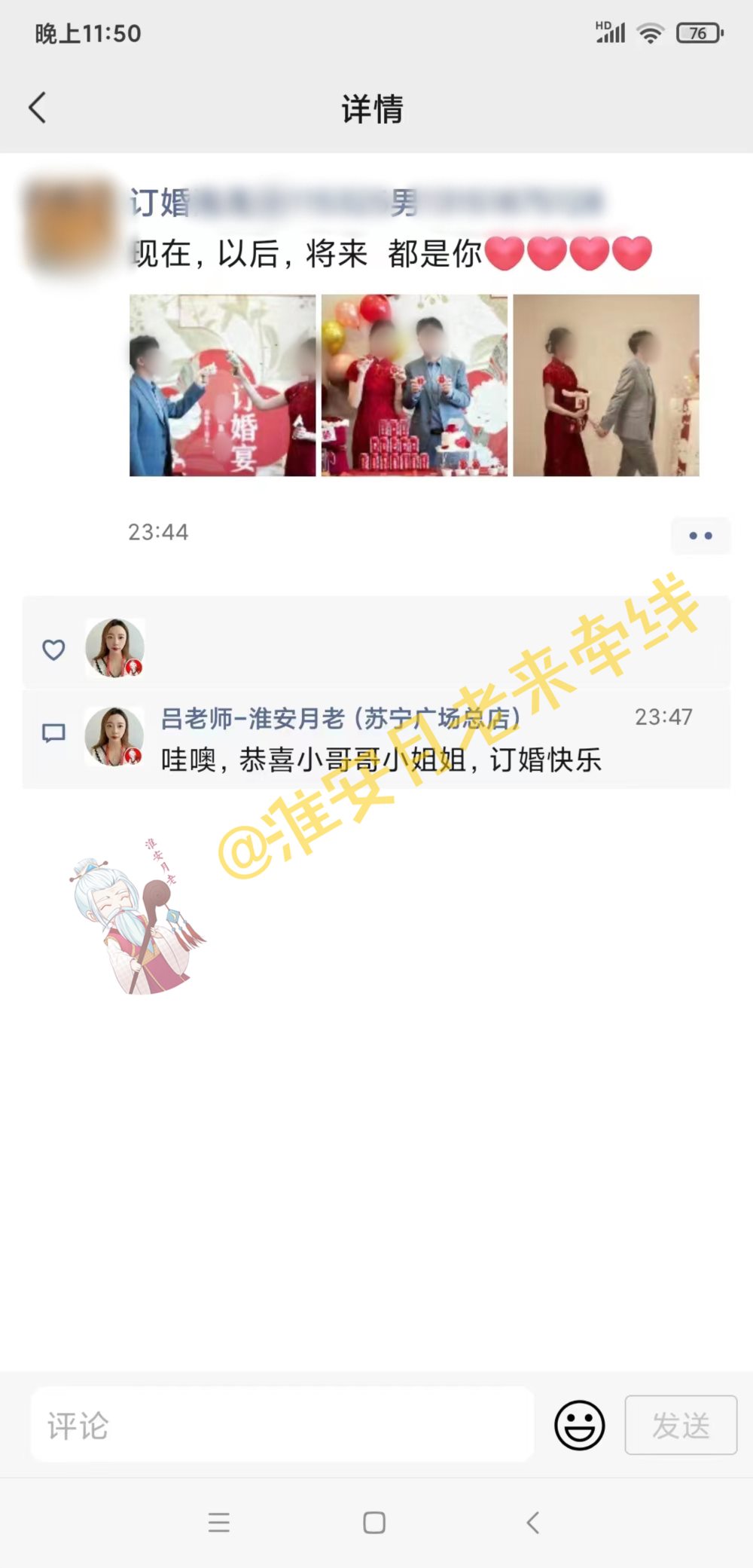Tap the 发送 send button
The image size is (753, 1568).
click(681, 1425)
